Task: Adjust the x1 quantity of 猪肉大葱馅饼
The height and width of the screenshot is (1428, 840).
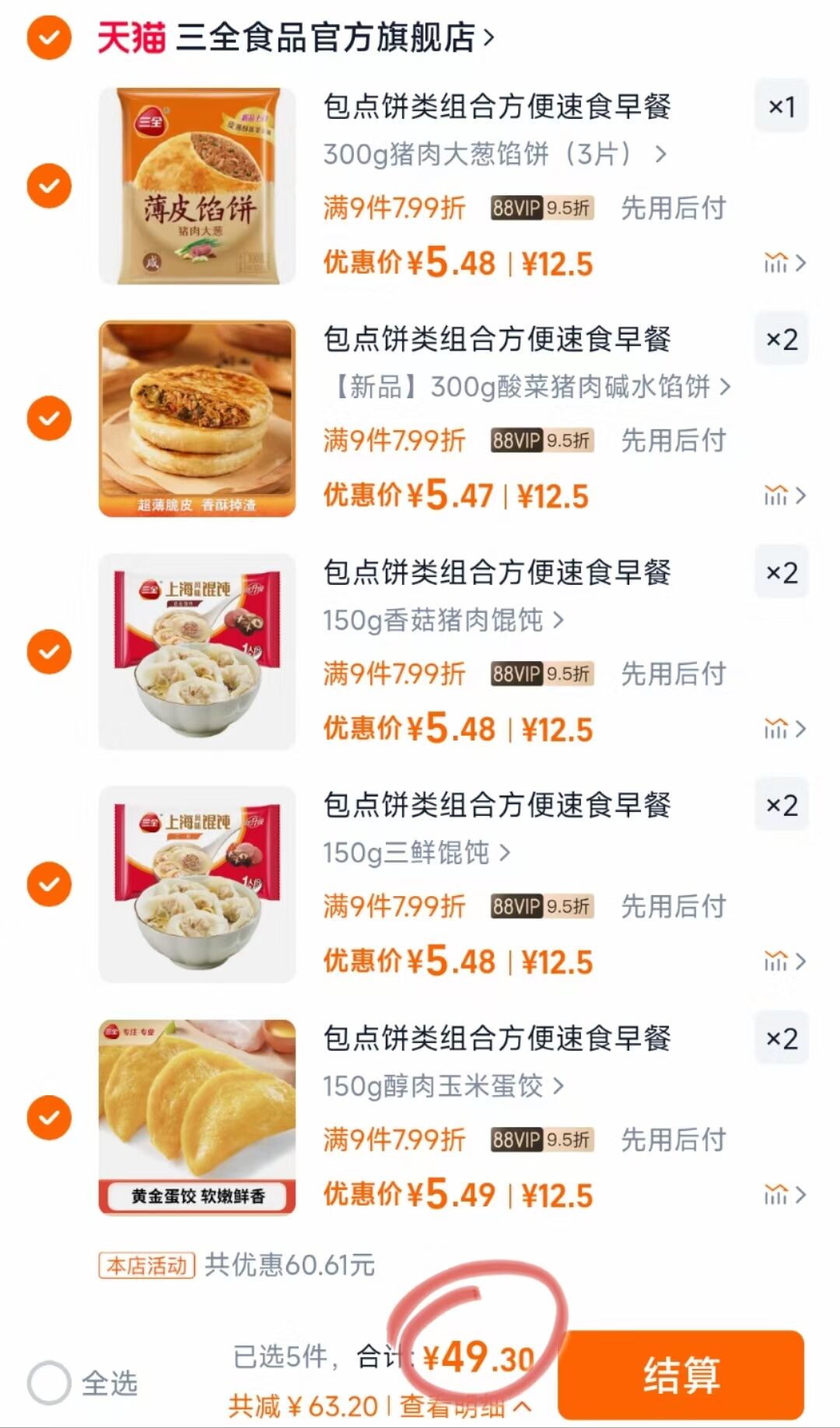Action: [781, 107]
